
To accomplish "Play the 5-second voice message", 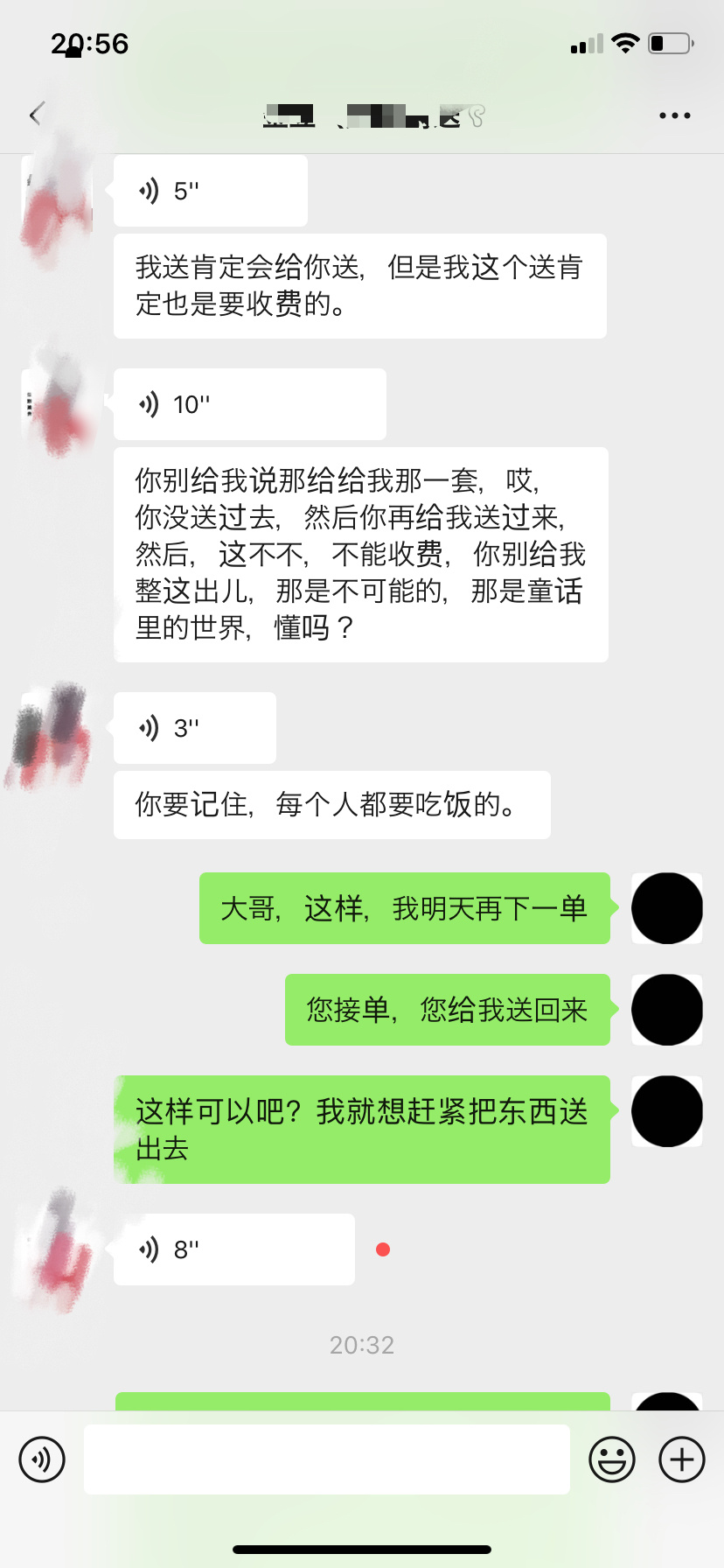I will coord(210,191).
